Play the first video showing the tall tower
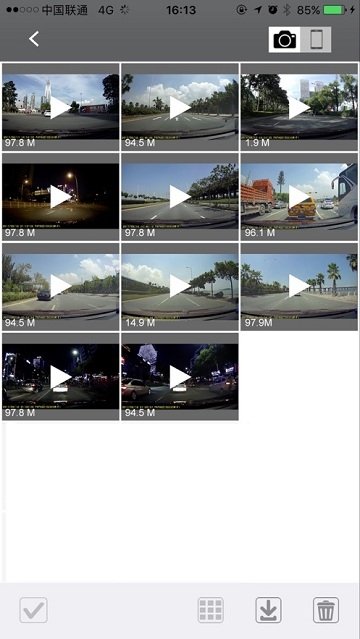360x639 pixels. [x=61, y=107]
